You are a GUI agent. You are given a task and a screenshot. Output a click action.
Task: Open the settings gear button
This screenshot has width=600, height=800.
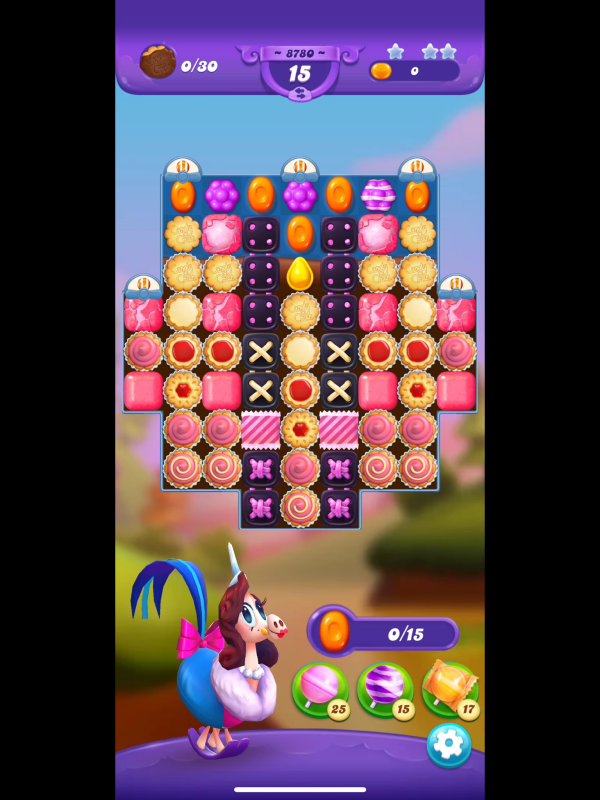point(448,744)
